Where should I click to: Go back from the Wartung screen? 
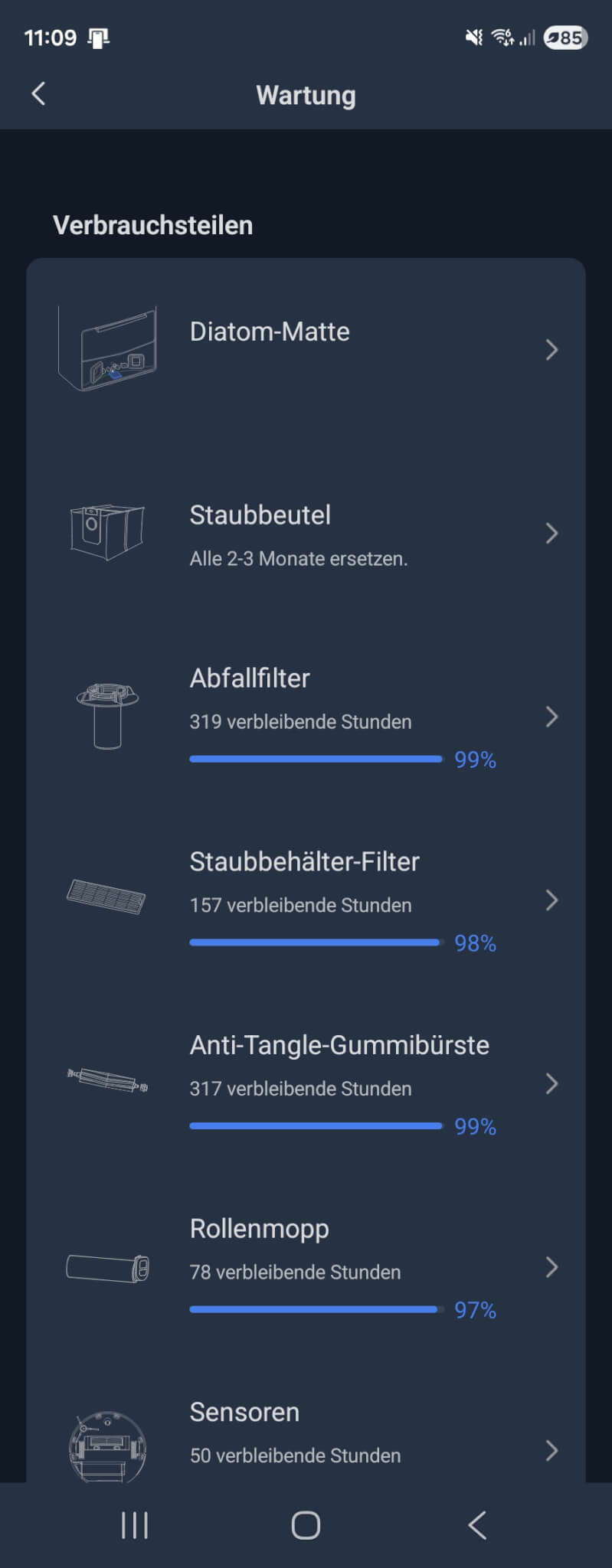click(38, 94)
